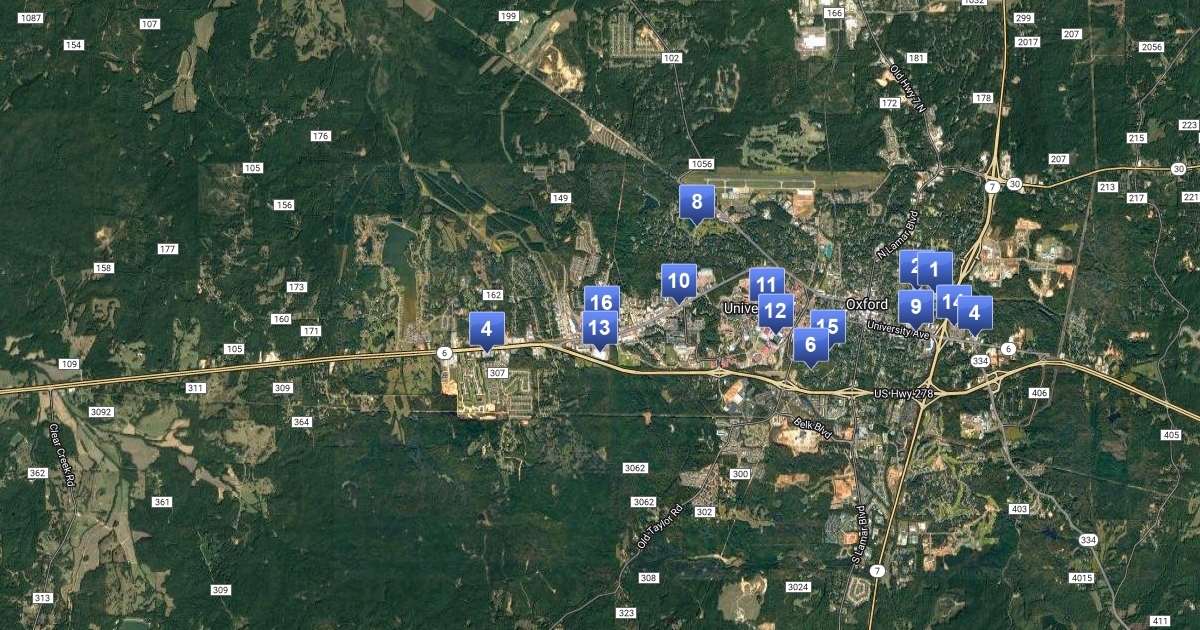Choose map pin number 13
Screen dimensions: 1200x630
click(x=599, y=329)
